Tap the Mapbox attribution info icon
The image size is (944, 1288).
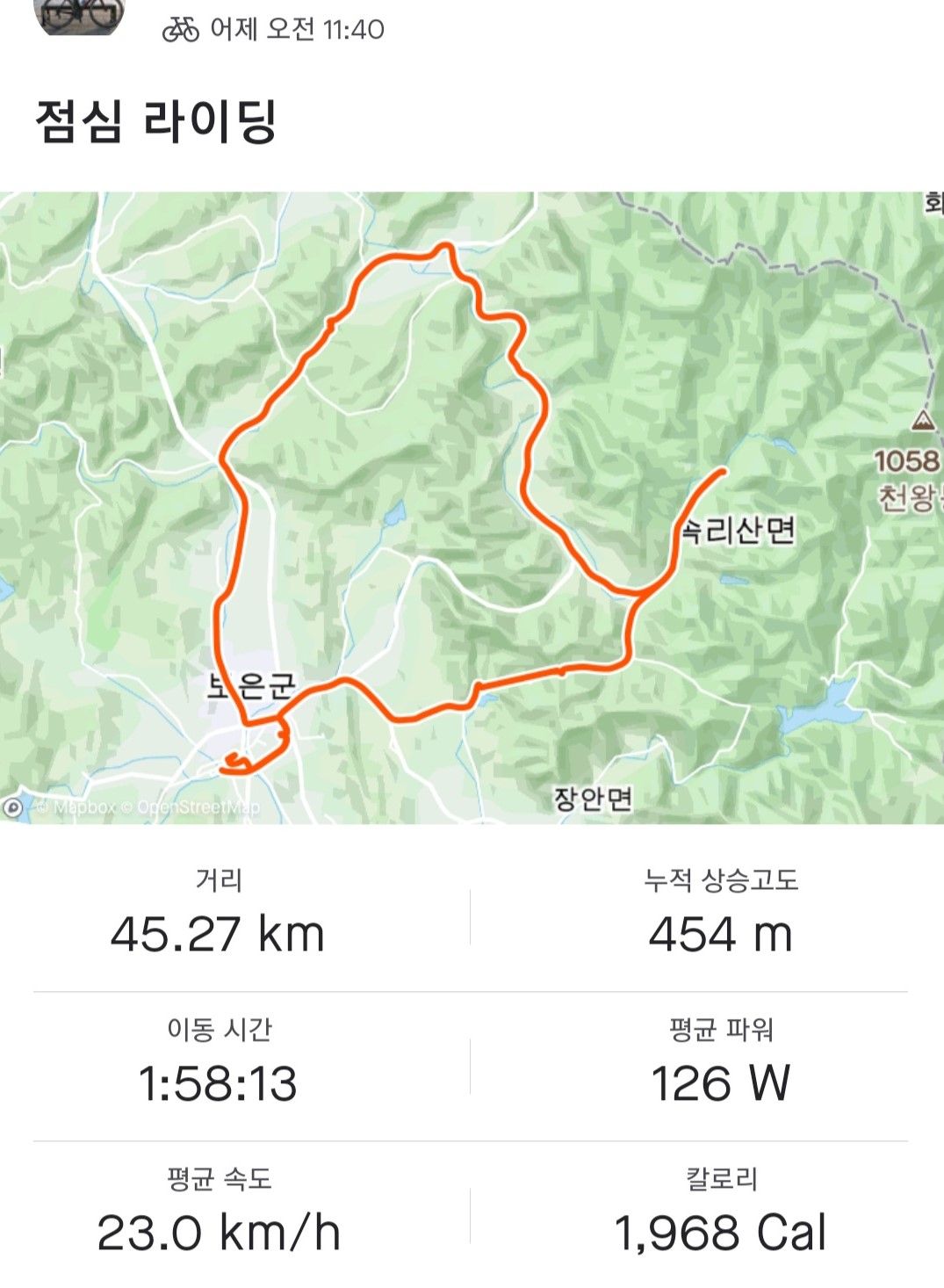click(12, 807)
